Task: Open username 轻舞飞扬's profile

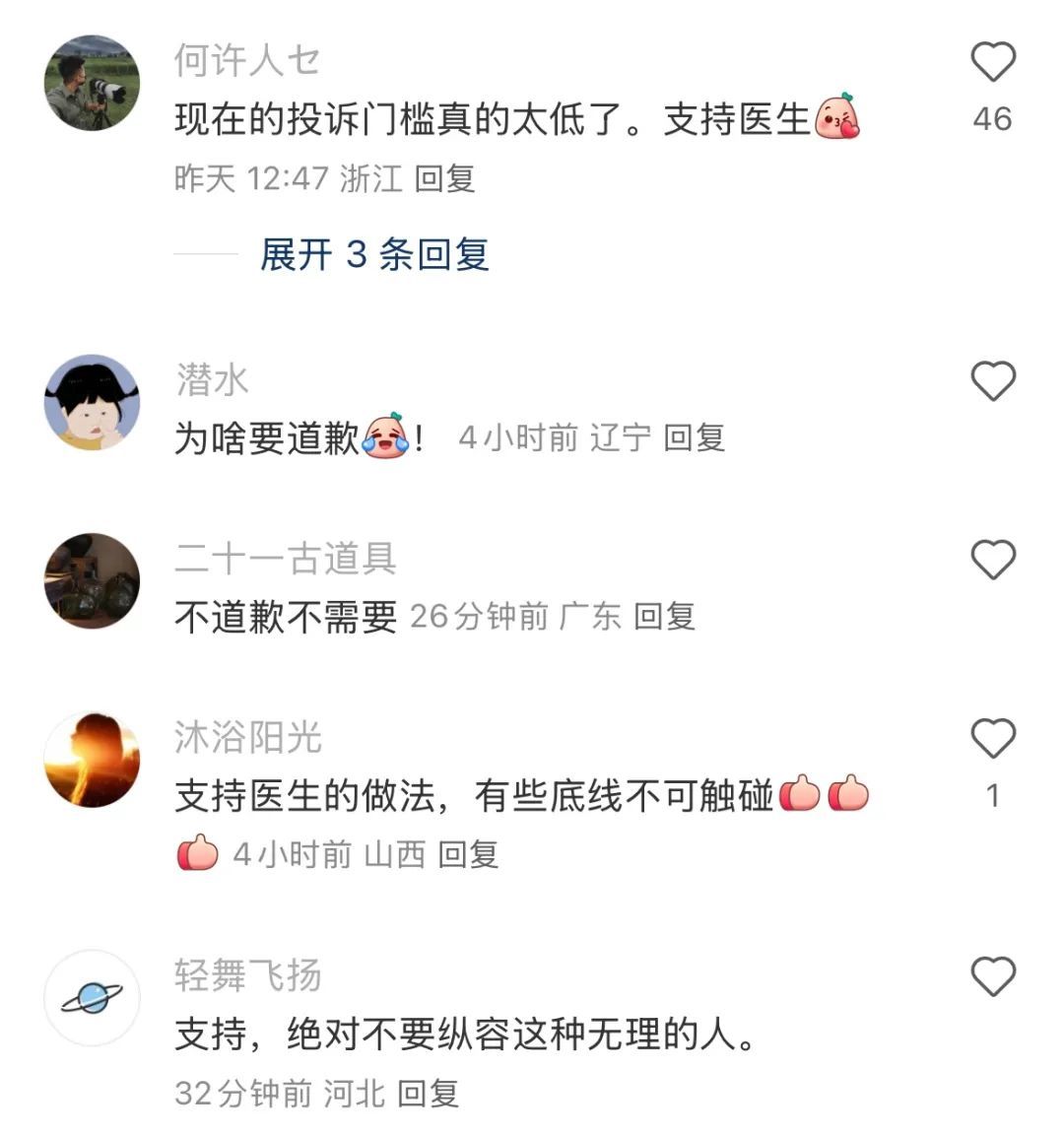Action: (x=248, y=975)
